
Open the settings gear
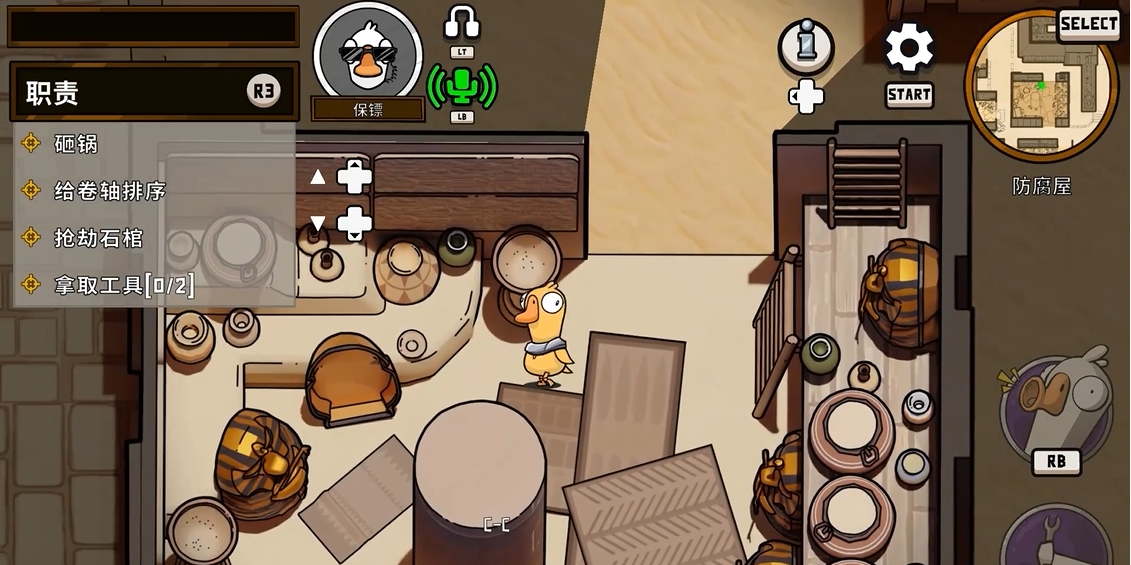(909, 49)
